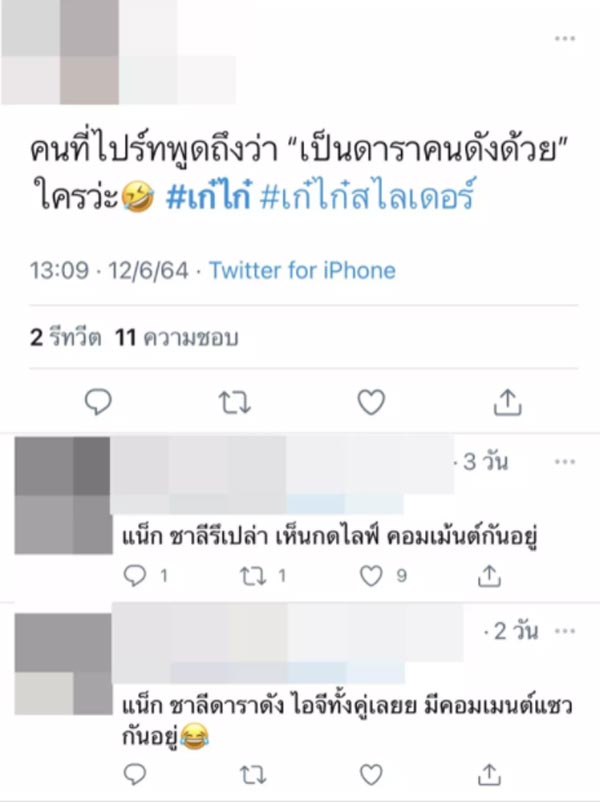Open the main tweet's overflow menu

point(565,38)
